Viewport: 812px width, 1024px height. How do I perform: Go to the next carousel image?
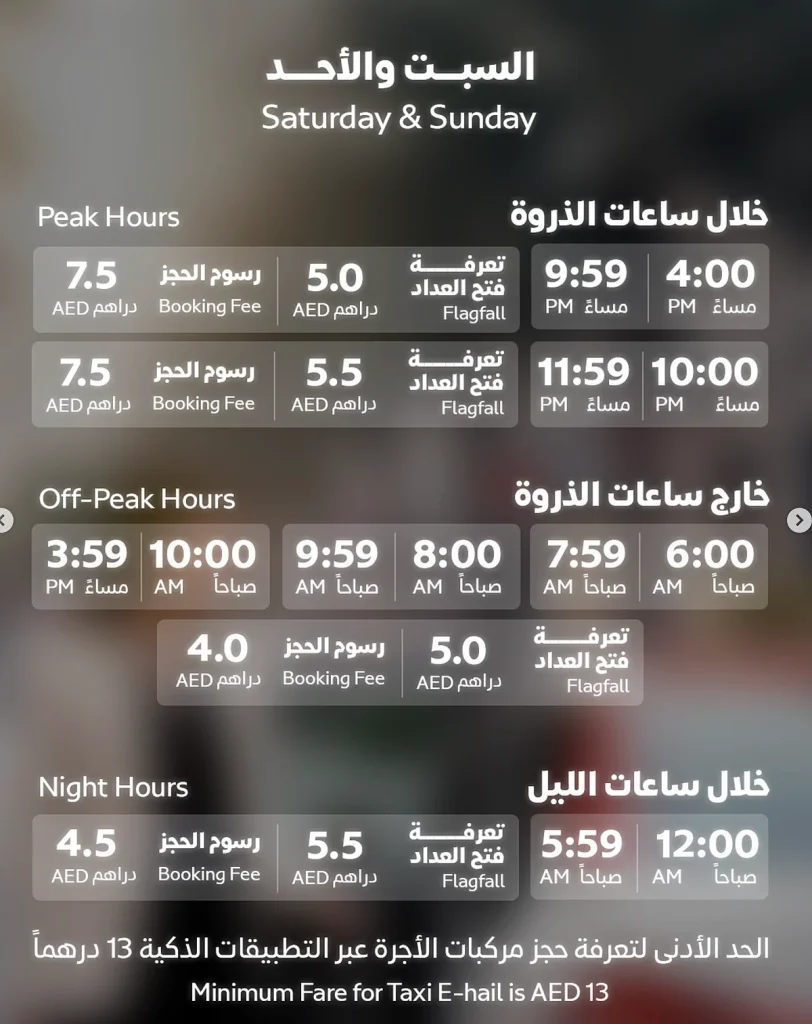(799, 520)
